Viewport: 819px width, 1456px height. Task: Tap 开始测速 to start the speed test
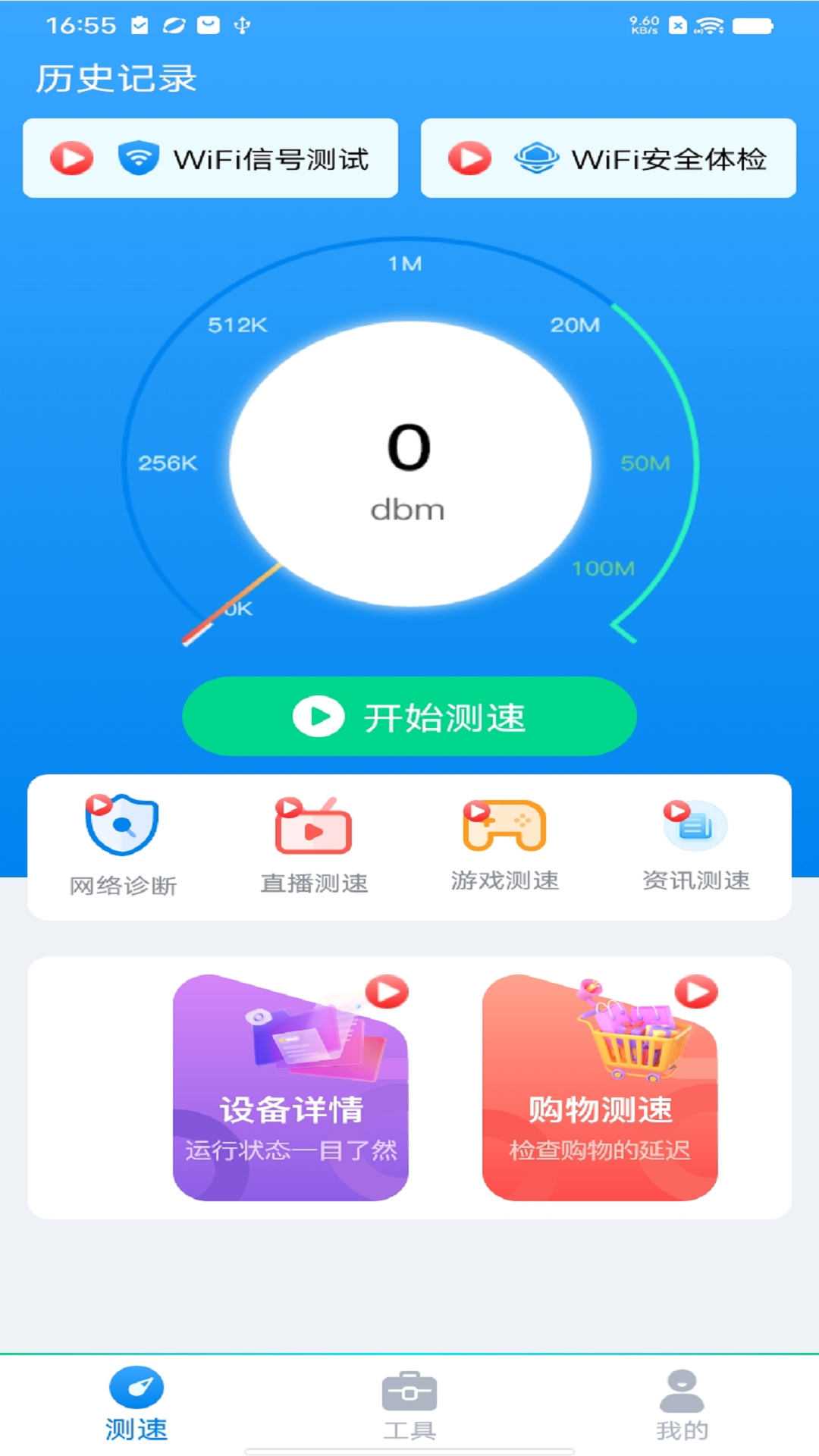[409, 716]
